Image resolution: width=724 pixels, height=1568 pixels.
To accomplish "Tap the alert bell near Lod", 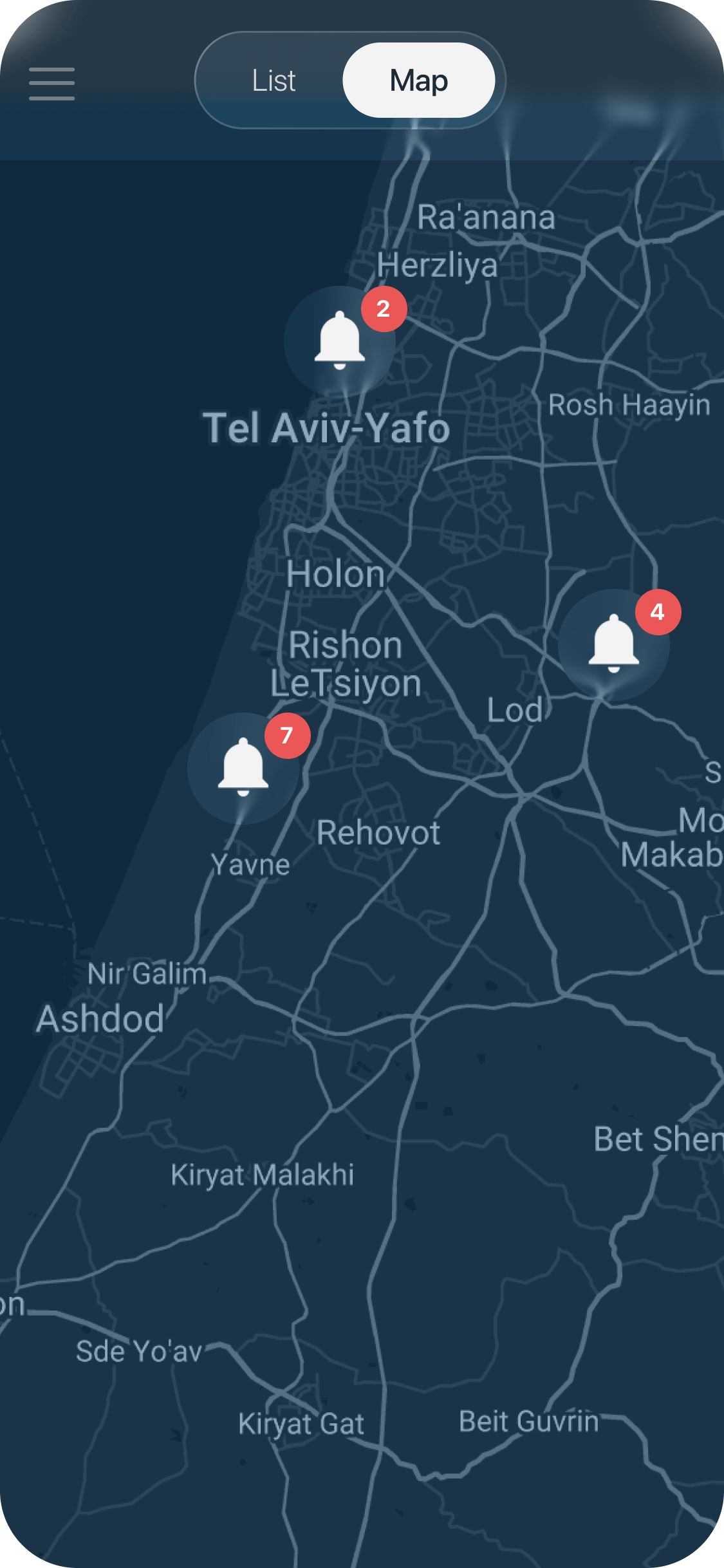I will (614, 644).
